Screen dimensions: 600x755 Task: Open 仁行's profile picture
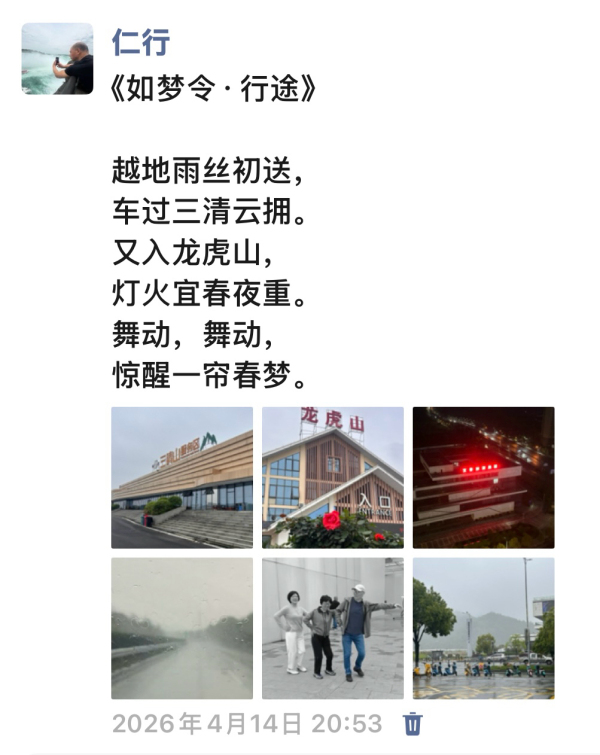57,59
